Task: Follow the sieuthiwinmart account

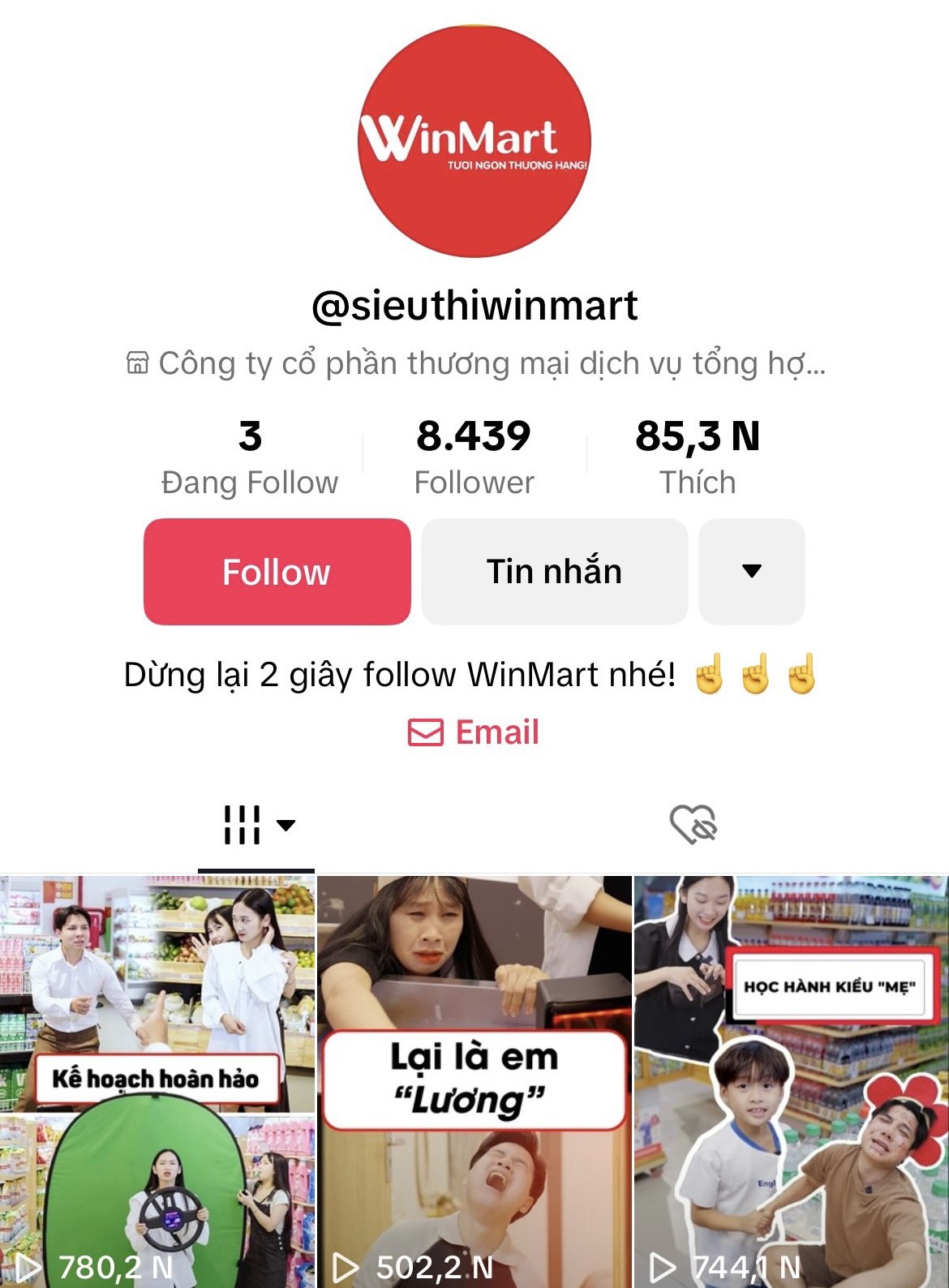Action: pos(277,572)
